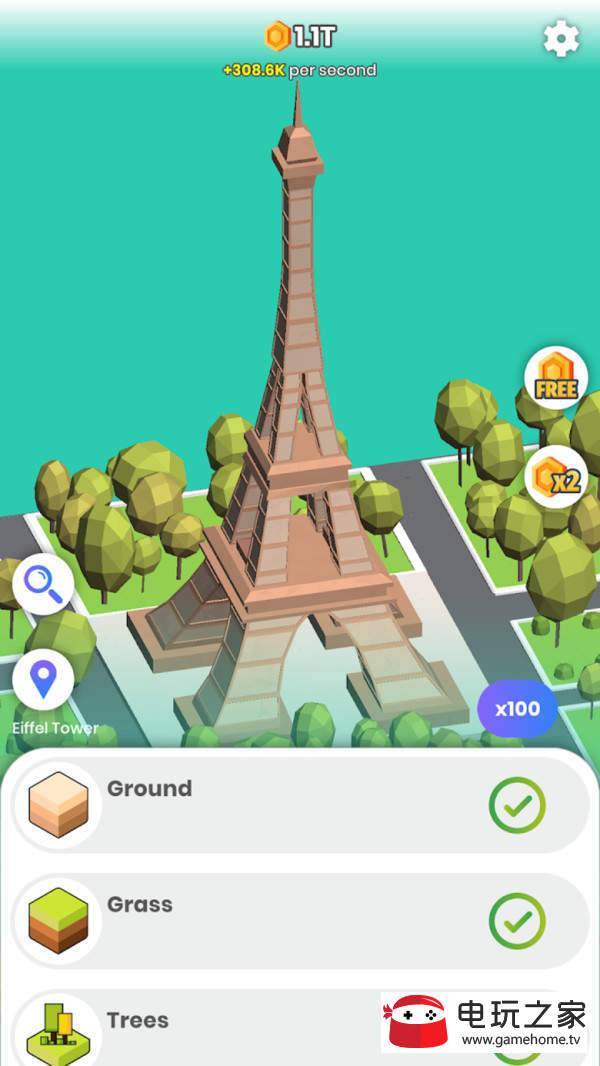Screen dimensions: 600x1066
Task: Tap the magnifying glass zoom button
Action: (x=43, y=583)
